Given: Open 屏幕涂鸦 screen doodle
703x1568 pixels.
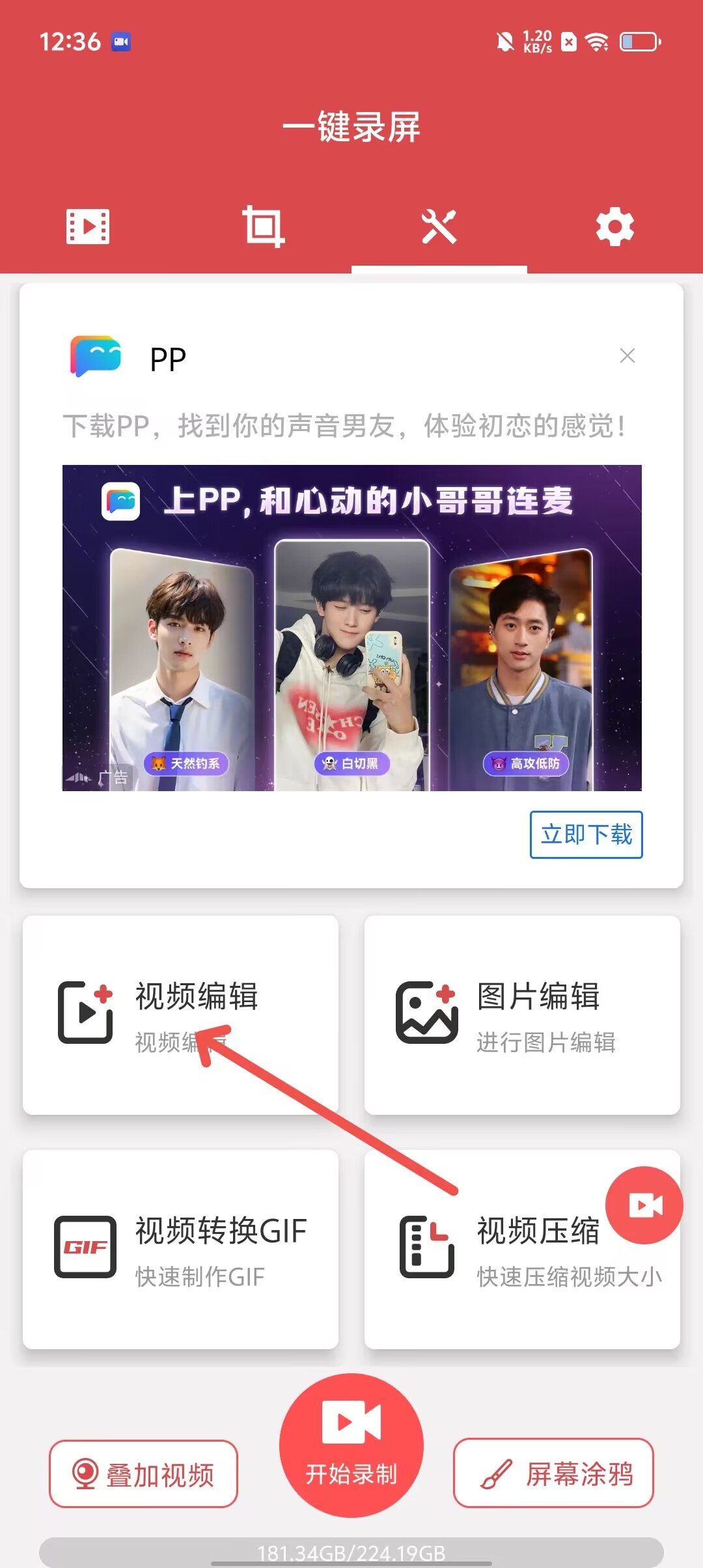Looking at the screenshot, I should point(553,1473).
